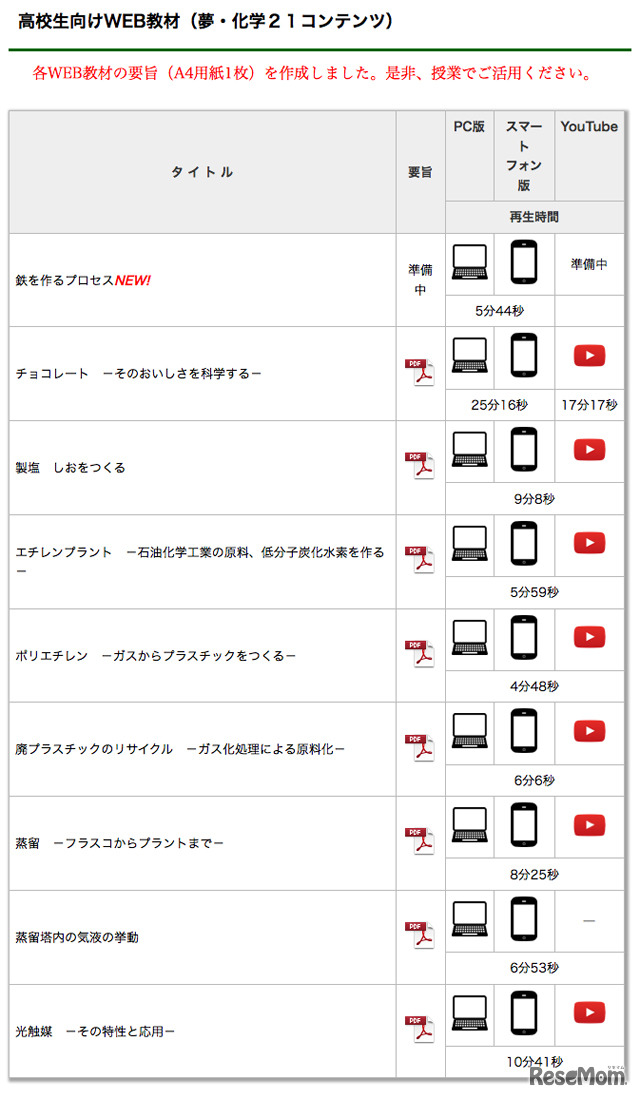This screenshot has width=640, height=1099.
Task: Open the smartphone version of 鉄を作るプロセス
Action: pos(524,262)
